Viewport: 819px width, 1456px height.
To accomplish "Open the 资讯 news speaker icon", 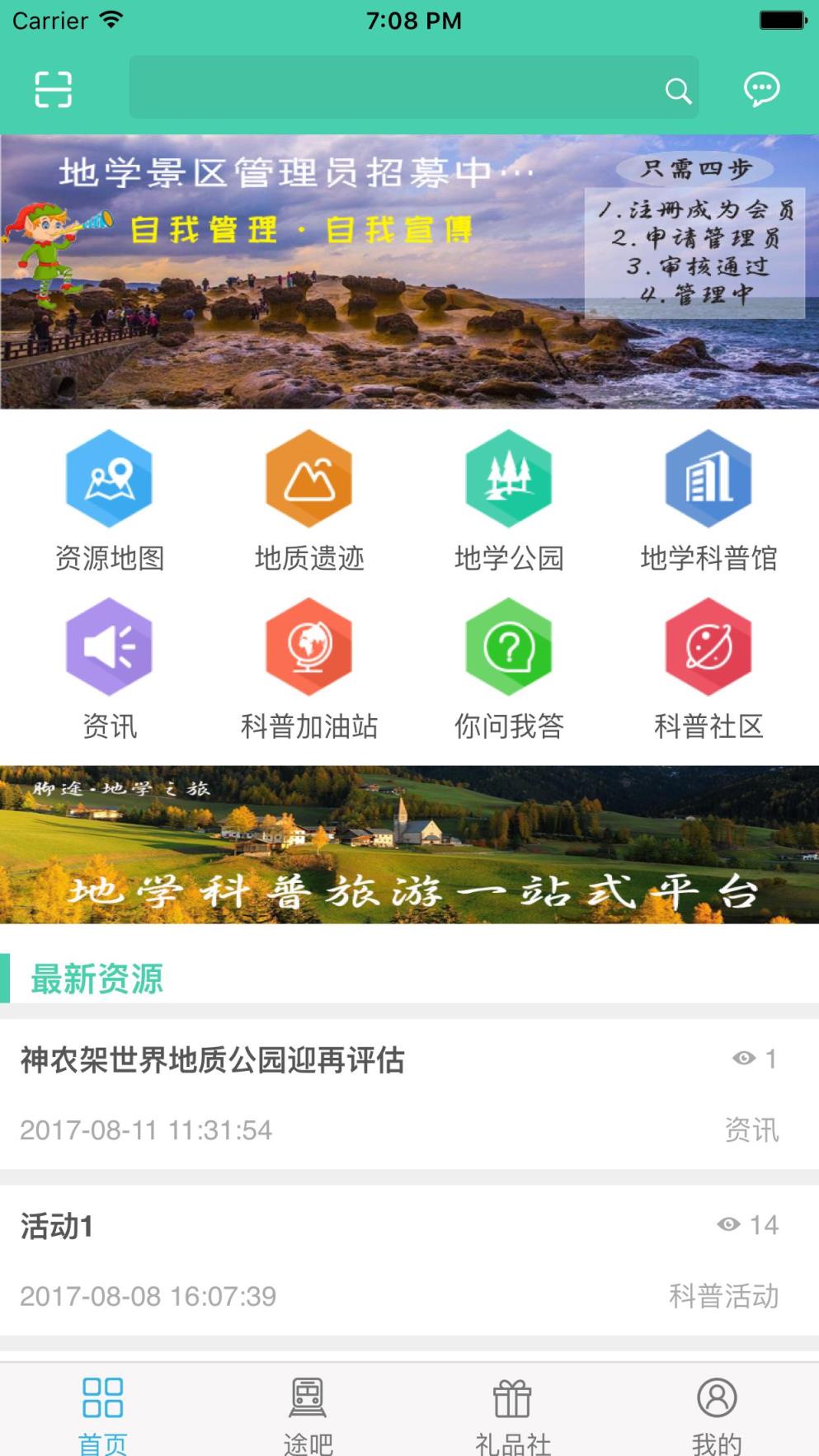I will [110, 647].
